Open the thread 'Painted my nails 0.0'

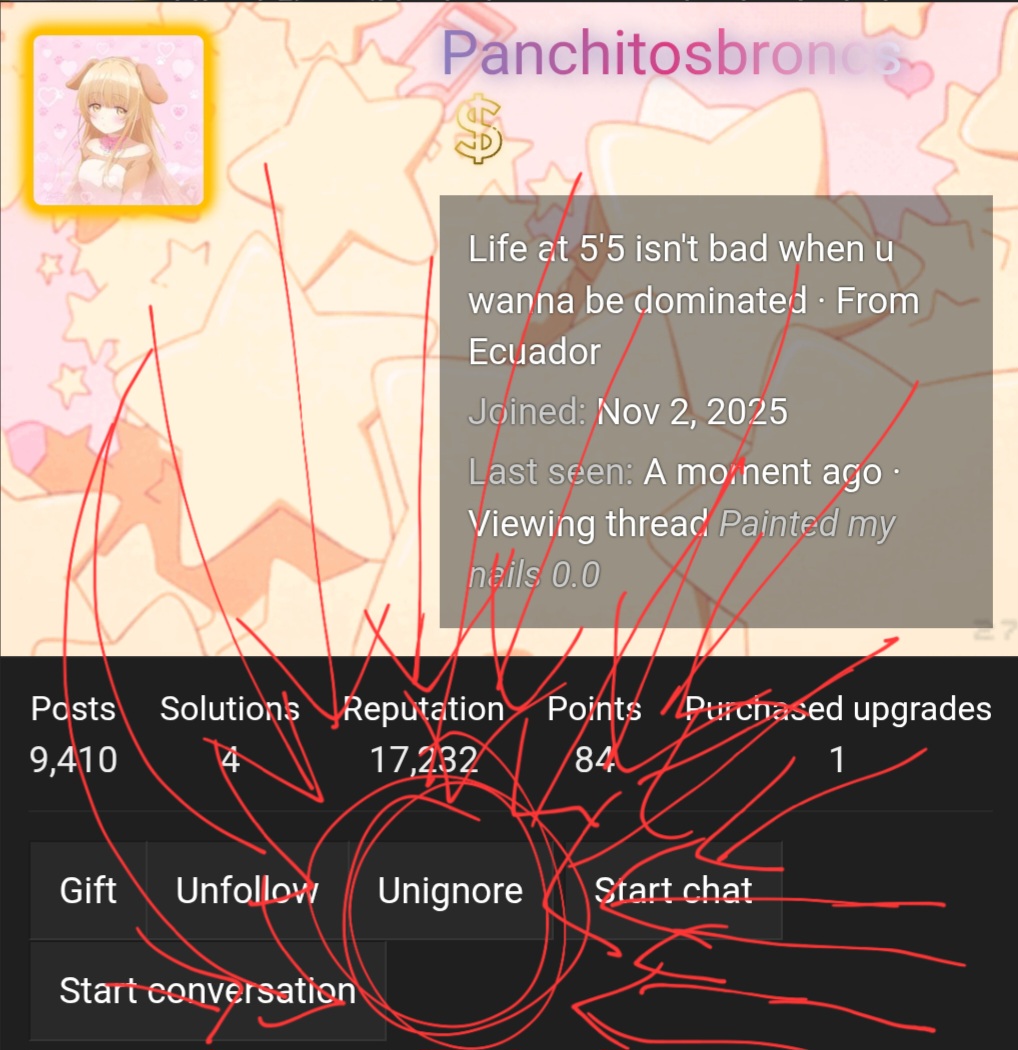pos(790,522)
